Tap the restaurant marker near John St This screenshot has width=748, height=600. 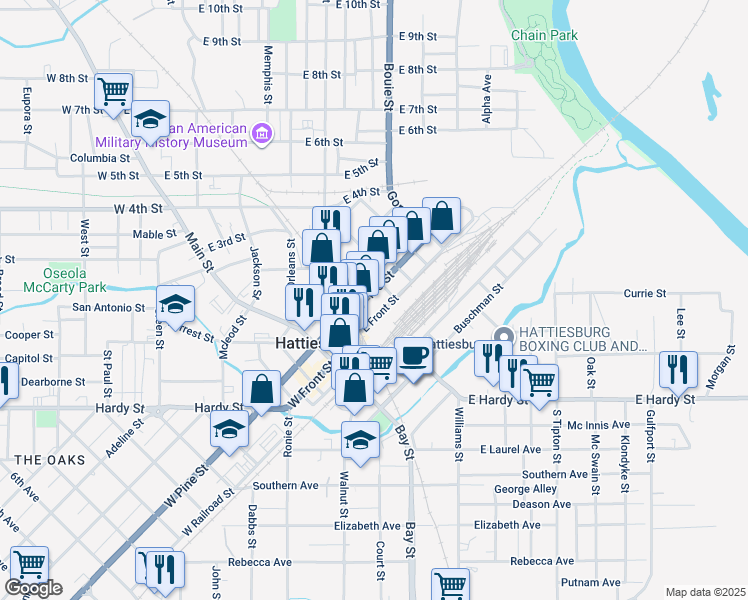coord(160,567)
